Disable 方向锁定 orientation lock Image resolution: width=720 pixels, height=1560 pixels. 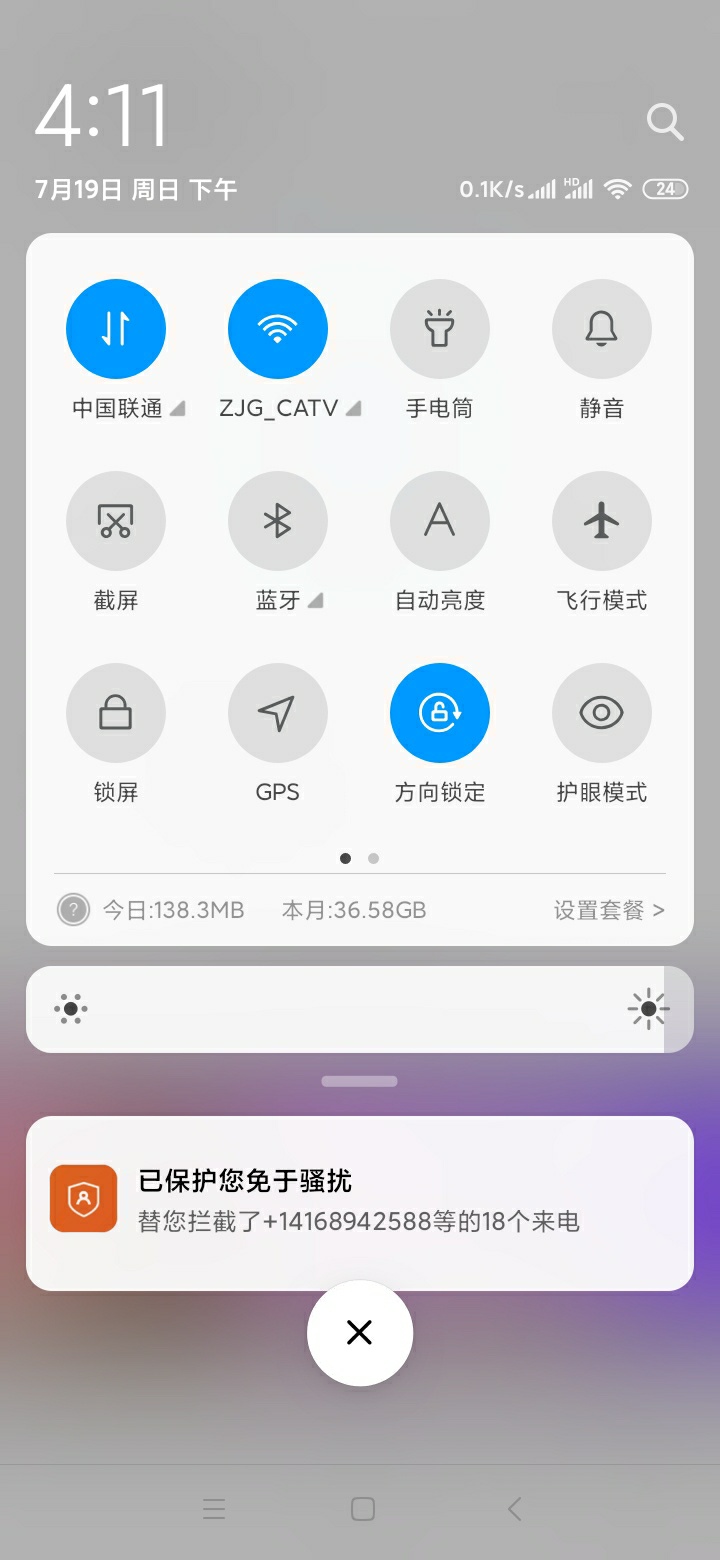tap(440, 713)
